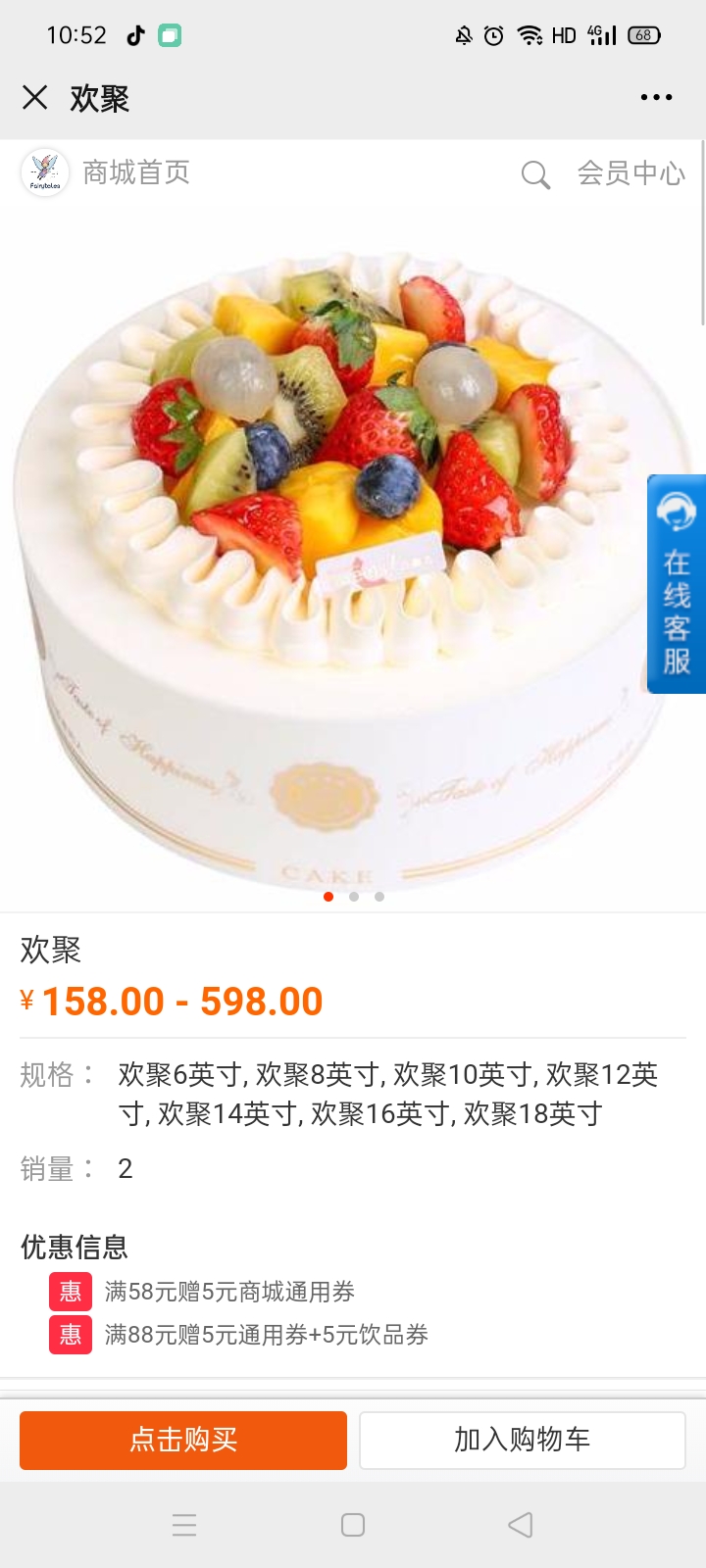Open 会员中心
This screenshot has width=706, height=1568.
pyautogui.click(x=630, y=173)
